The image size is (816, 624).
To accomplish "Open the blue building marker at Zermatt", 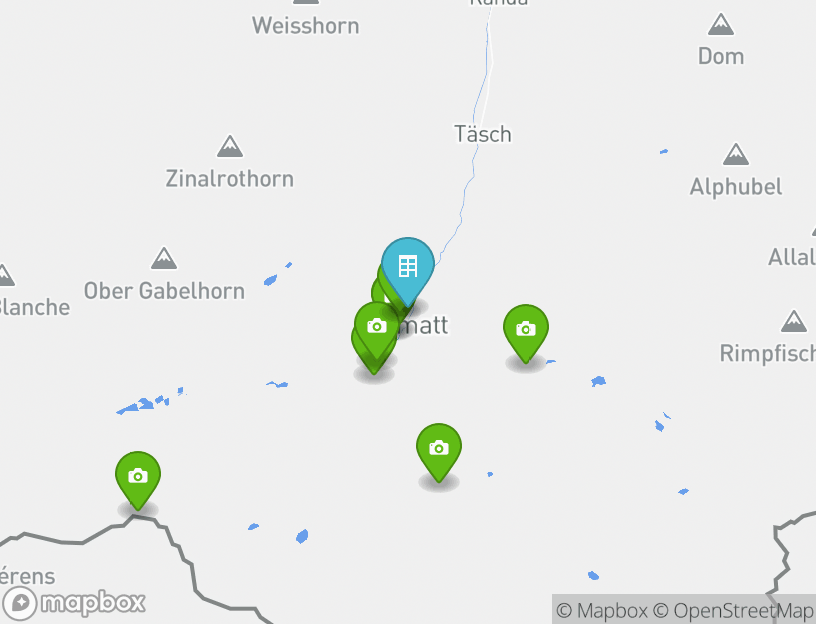I will tap(407, 267).
